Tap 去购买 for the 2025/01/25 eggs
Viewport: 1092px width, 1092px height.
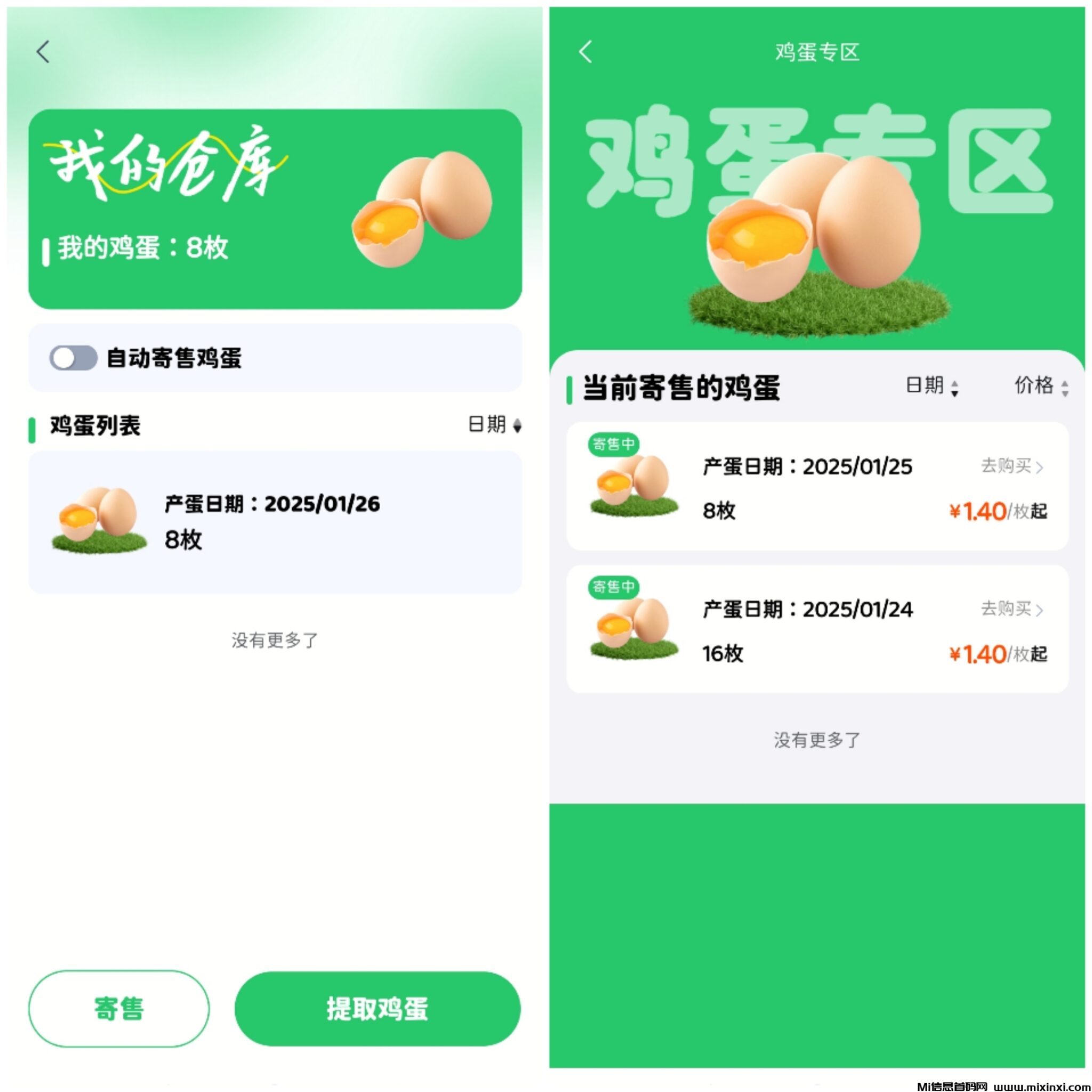1011,467
